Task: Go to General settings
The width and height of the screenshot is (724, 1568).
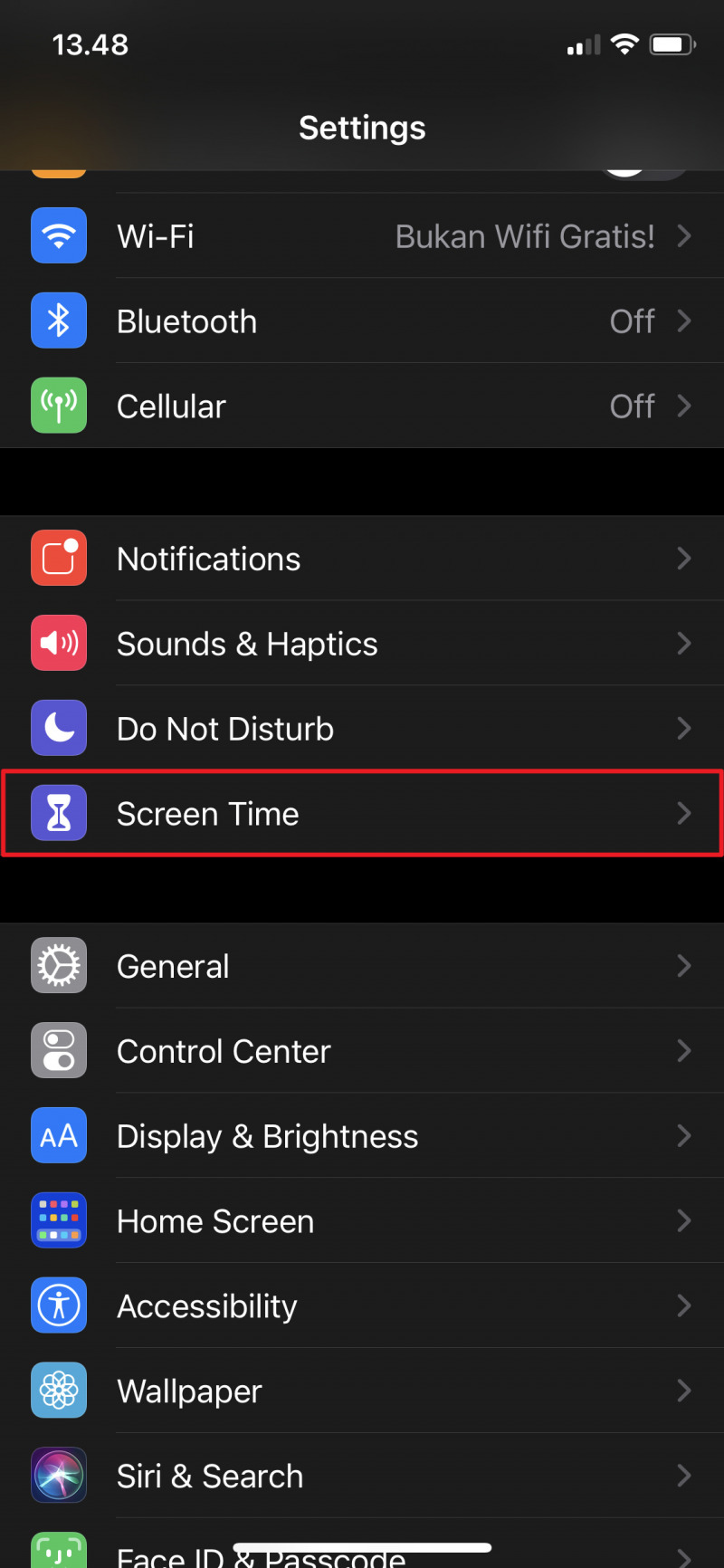Action: click(x=362, y=966)
